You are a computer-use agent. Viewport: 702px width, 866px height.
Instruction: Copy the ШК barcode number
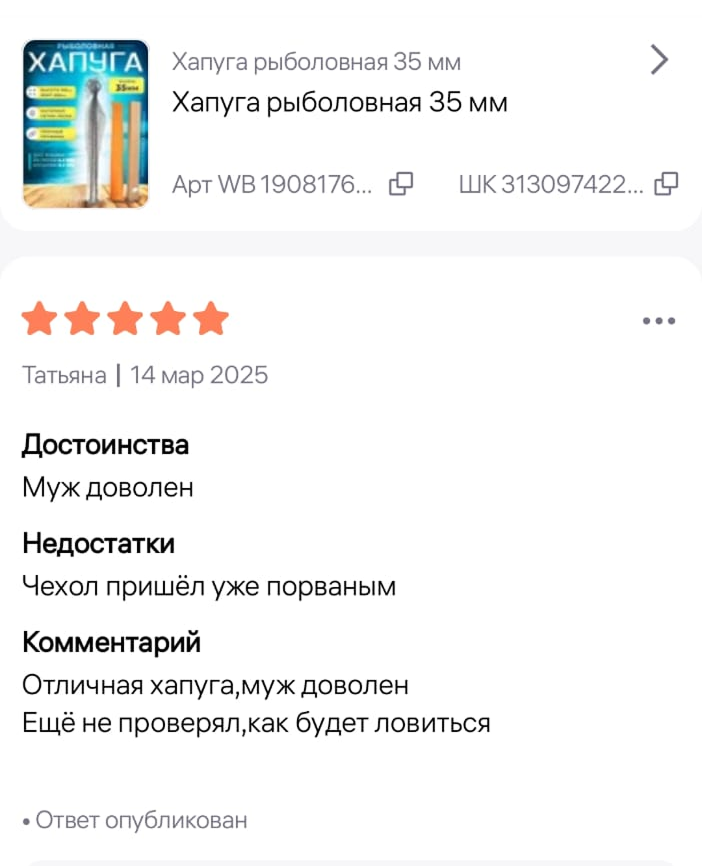pyautogui.click(x=666, y=183)
